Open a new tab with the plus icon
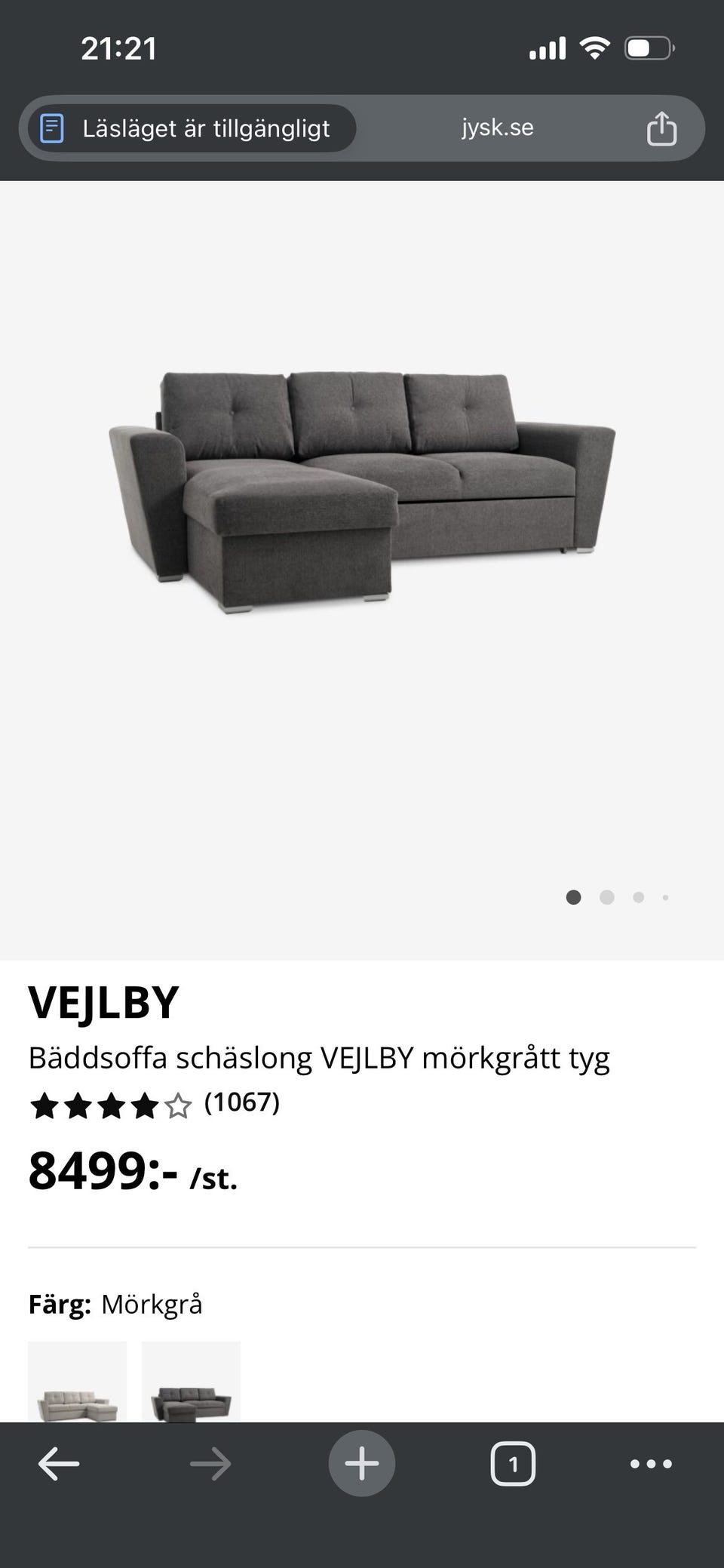724x1568 pixels. pos(362,1462)
